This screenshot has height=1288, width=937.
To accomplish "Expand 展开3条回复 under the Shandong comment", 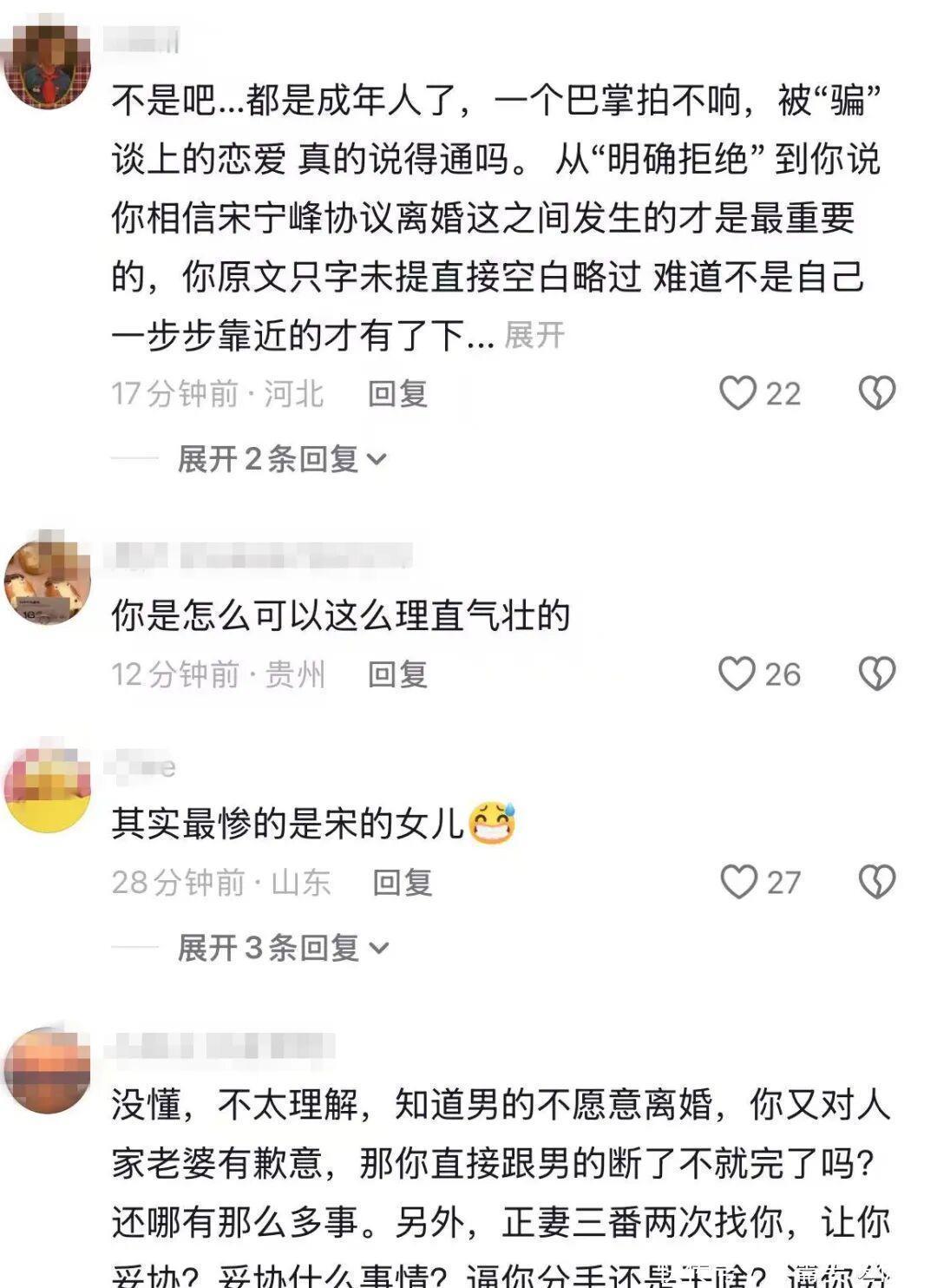I will [283, 948].
